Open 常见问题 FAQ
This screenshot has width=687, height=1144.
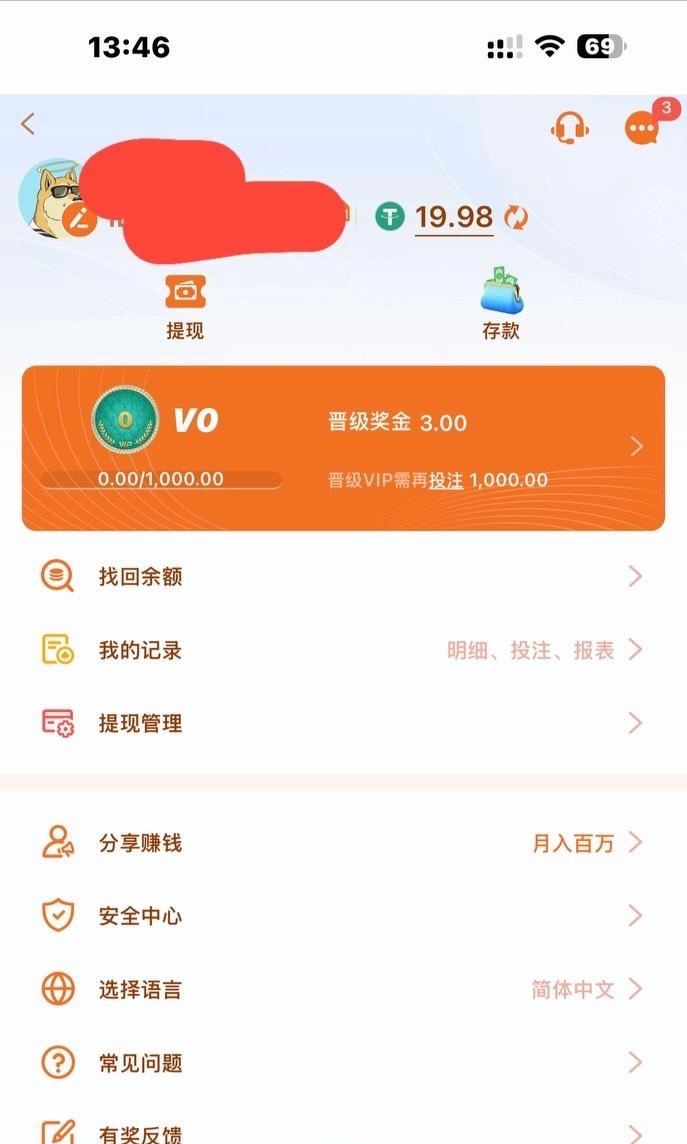click(x=343, y=1063)
